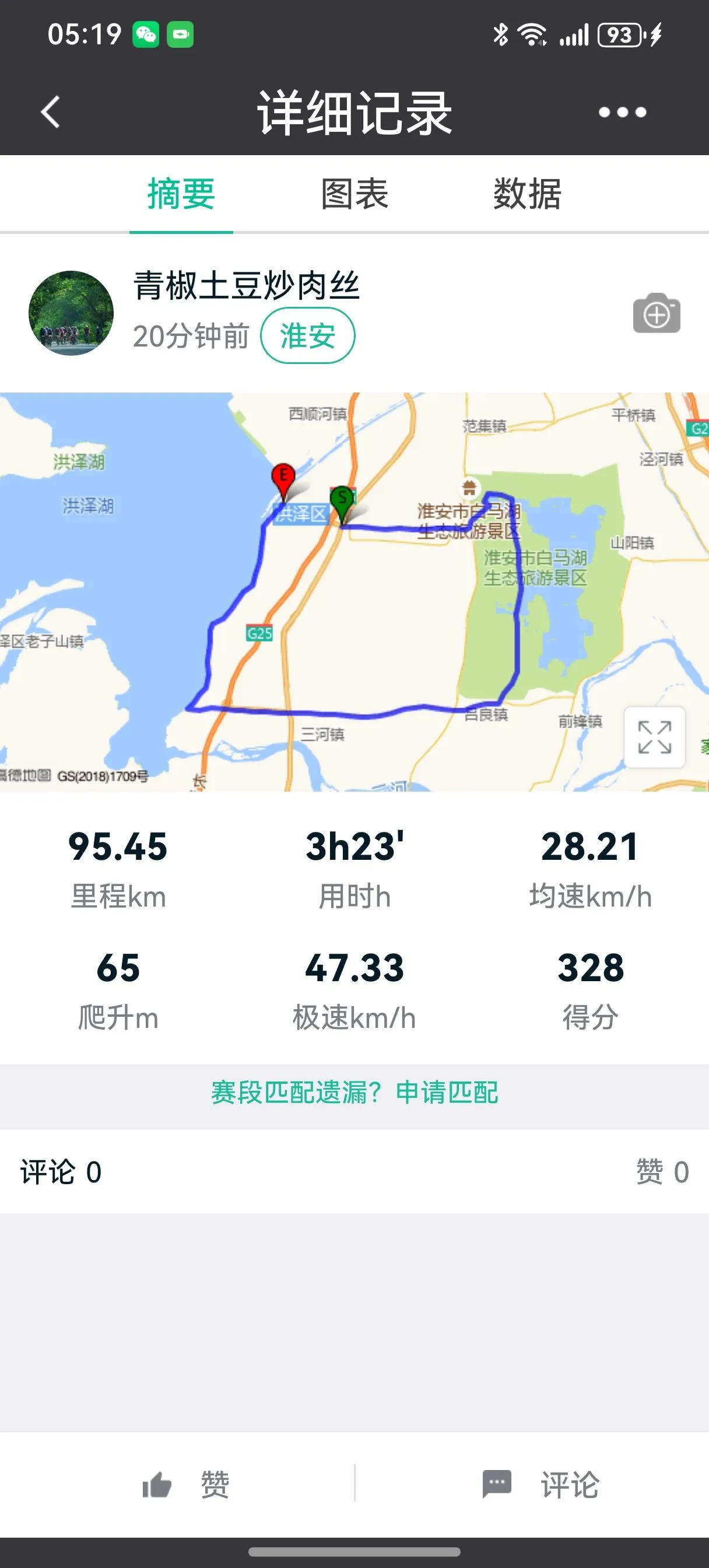Image resolution: width=709 pixels, height=1568 pixels.
Task: Switch to the 数据 tab
Action: 527,194
